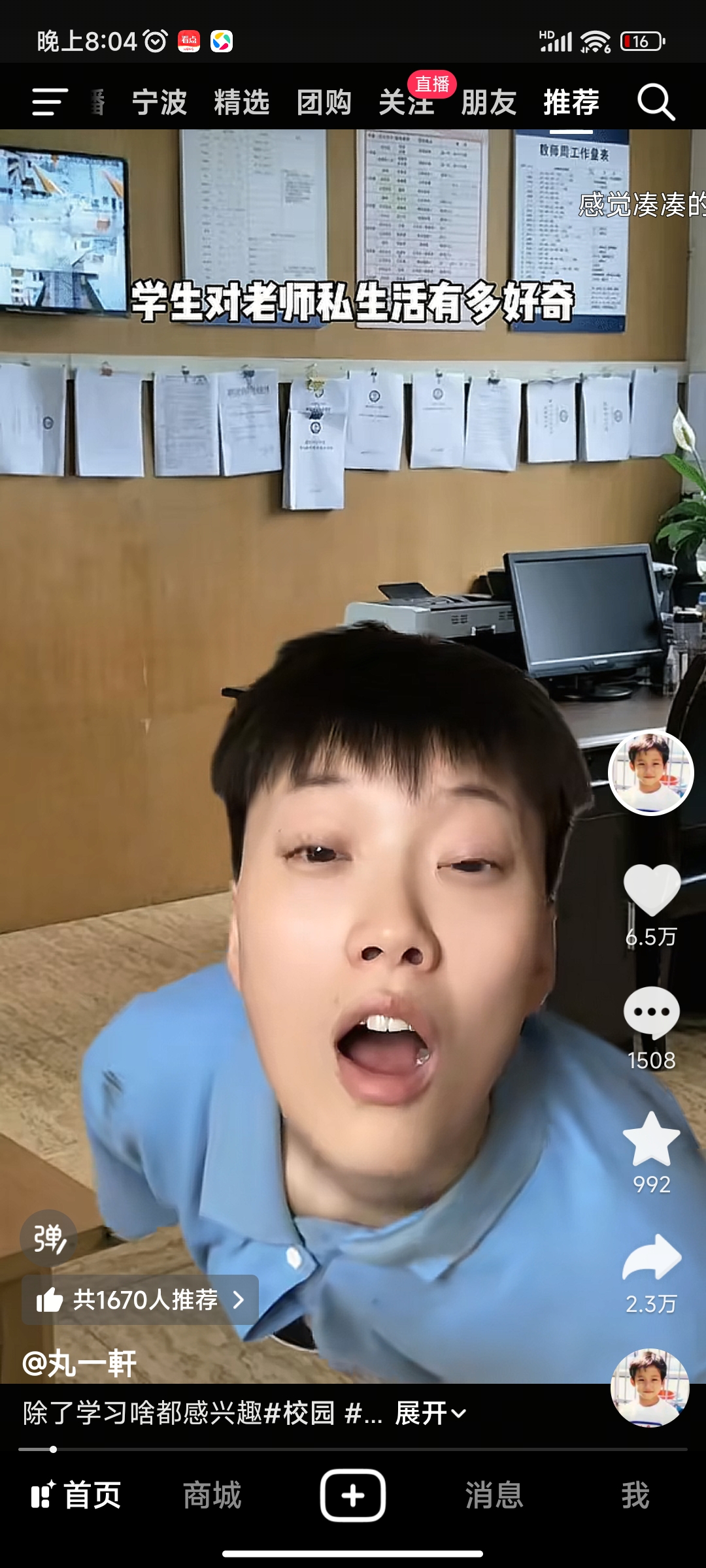This screenshot has width=706, height=1568.
Task: Open the search magnifier
Action: [656, 103]
